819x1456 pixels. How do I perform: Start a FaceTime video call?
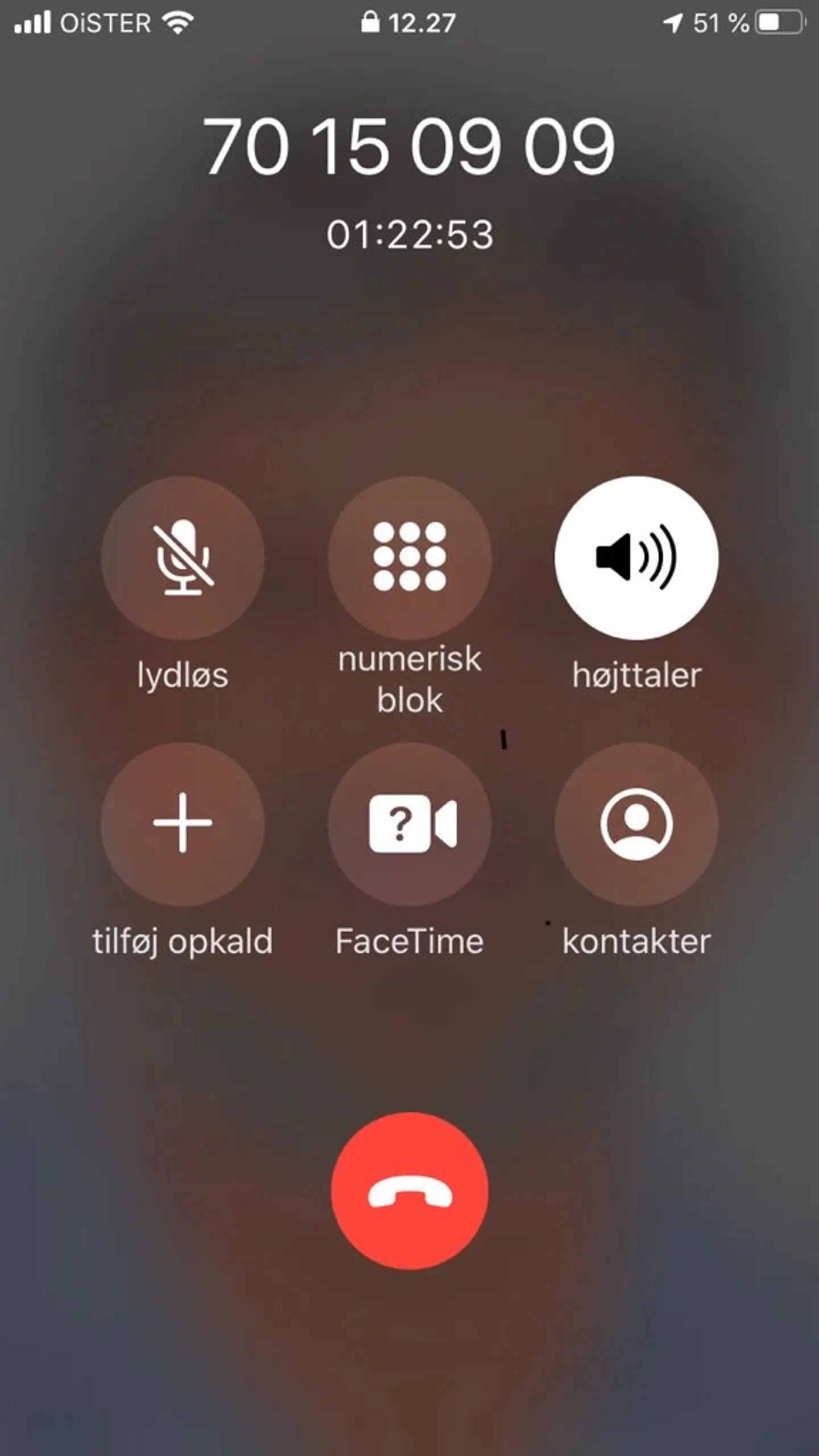click(409, 824)
